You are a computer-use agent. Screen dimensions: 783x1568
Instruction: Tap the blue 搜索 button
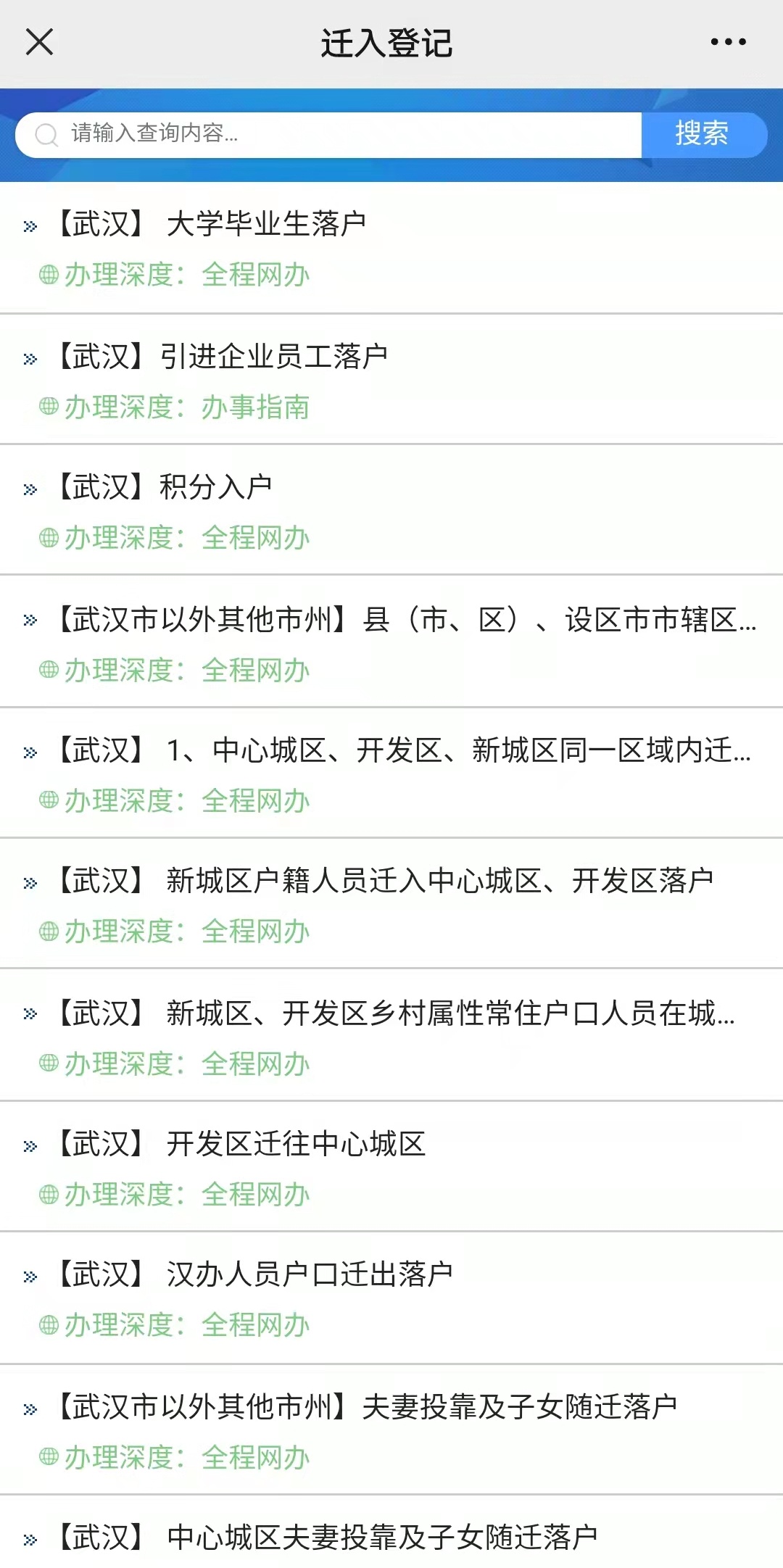702,134
